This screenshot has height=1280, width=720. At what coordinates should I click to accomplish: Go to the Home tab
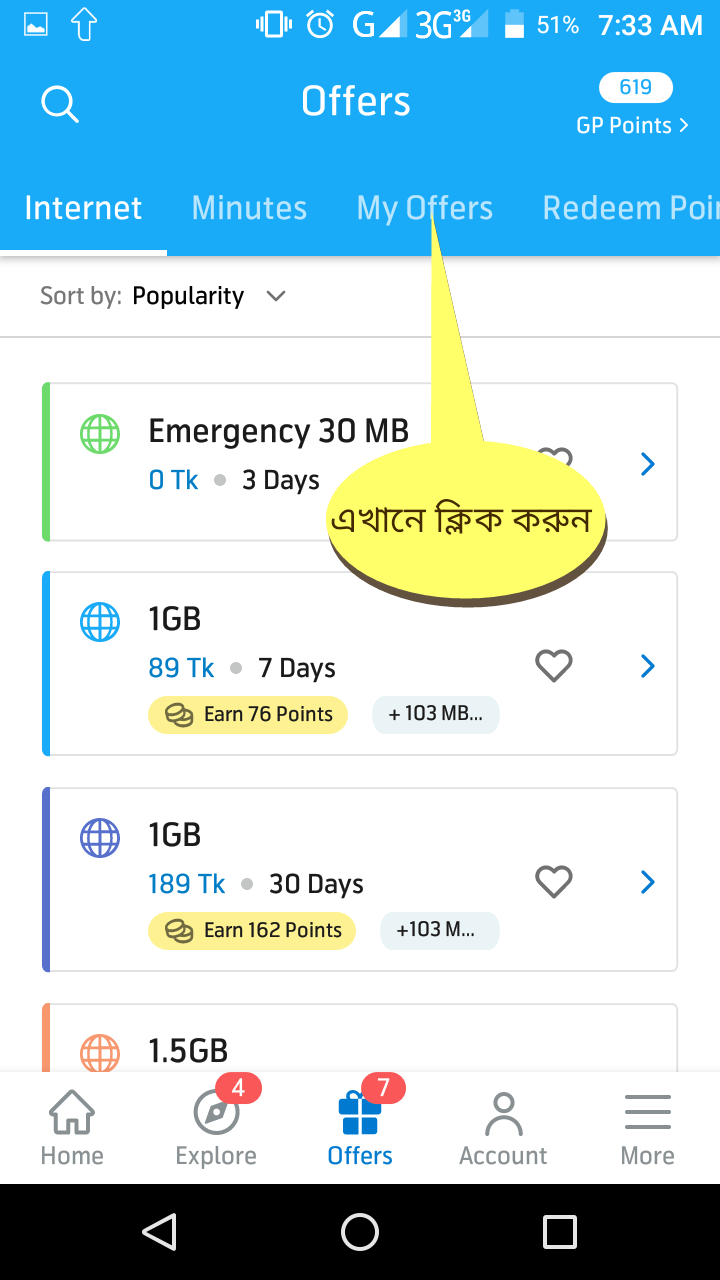(x=72, y=1128)
